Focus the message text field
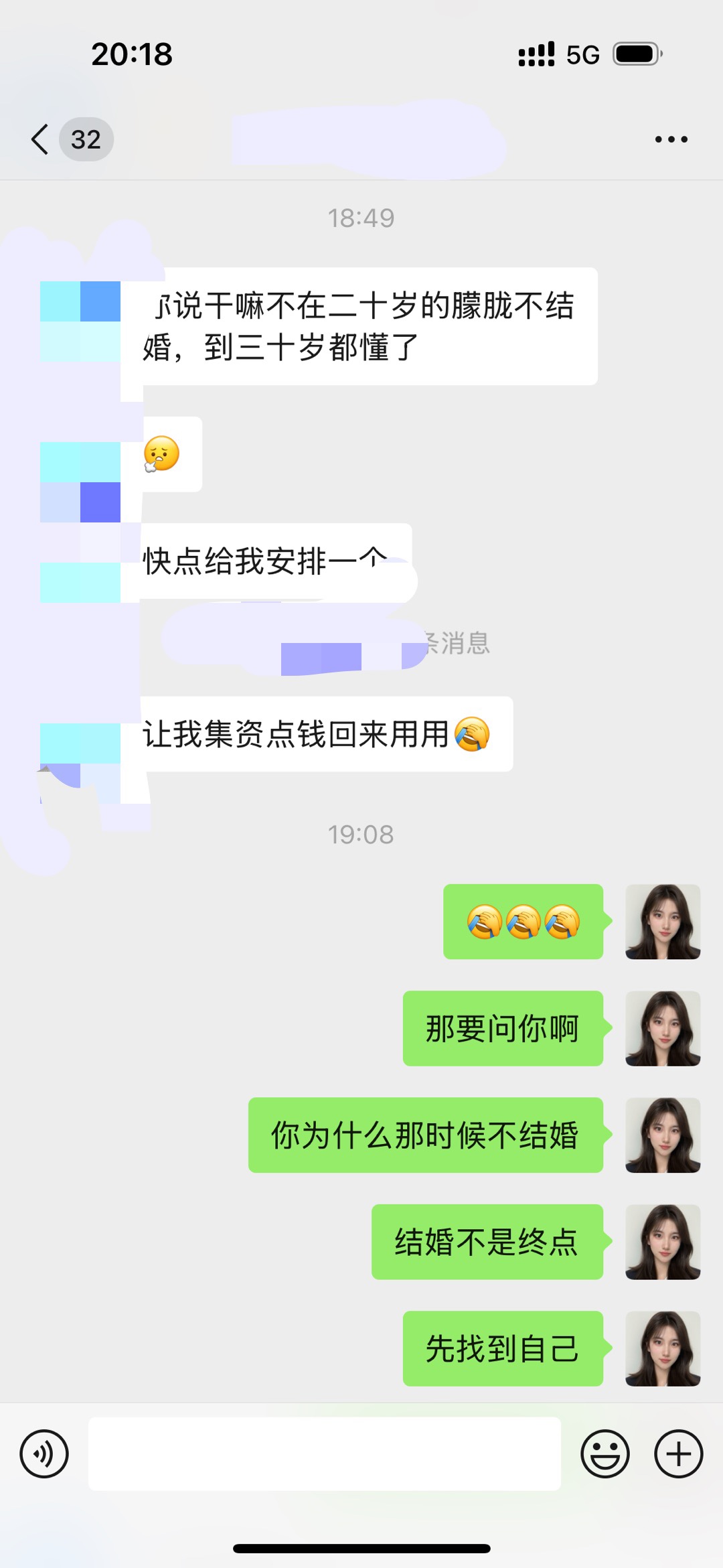Image resolution: width=723 pixels, height=1568 pixels. [x=324, y=1454]
